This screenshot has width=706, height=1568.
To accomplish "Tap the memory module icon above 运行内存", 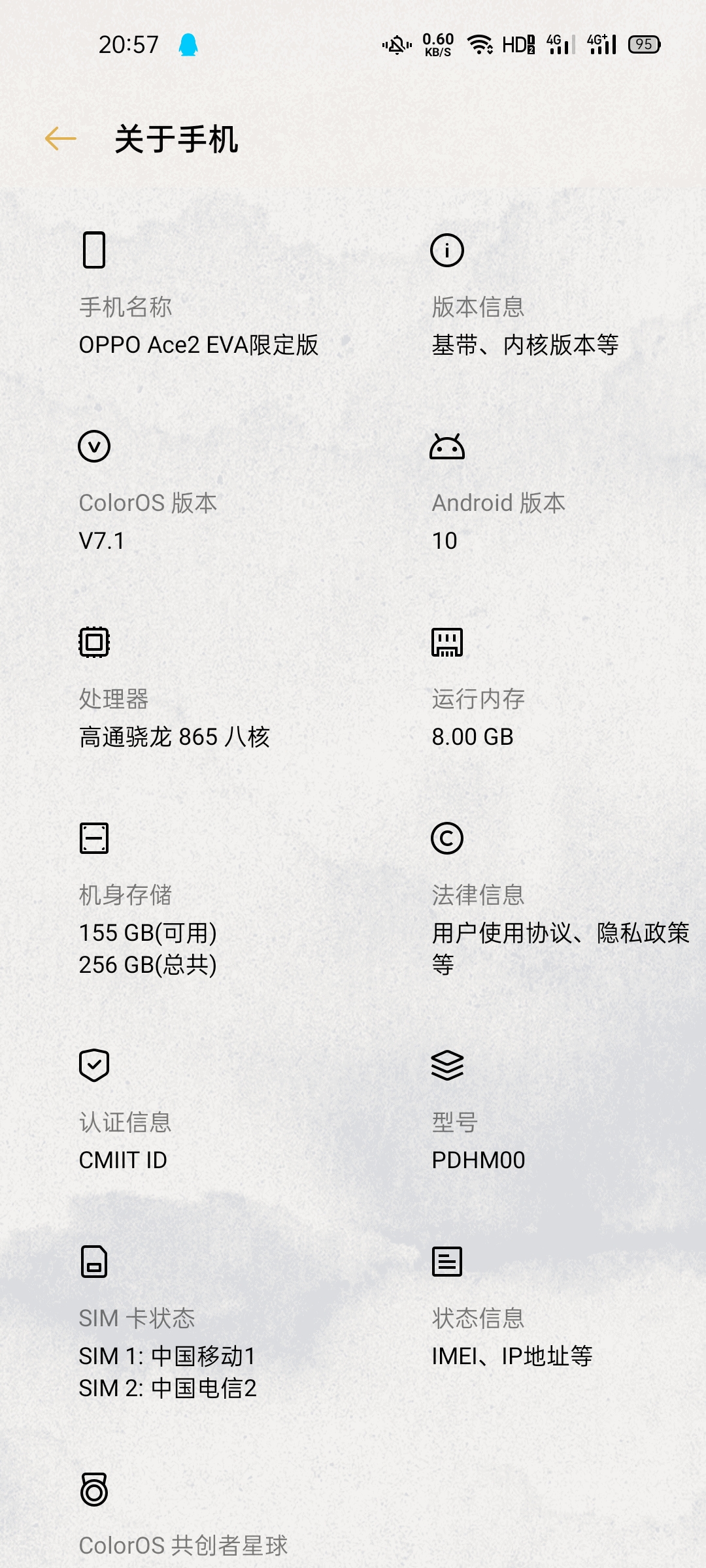I will [x=446, y=643].
